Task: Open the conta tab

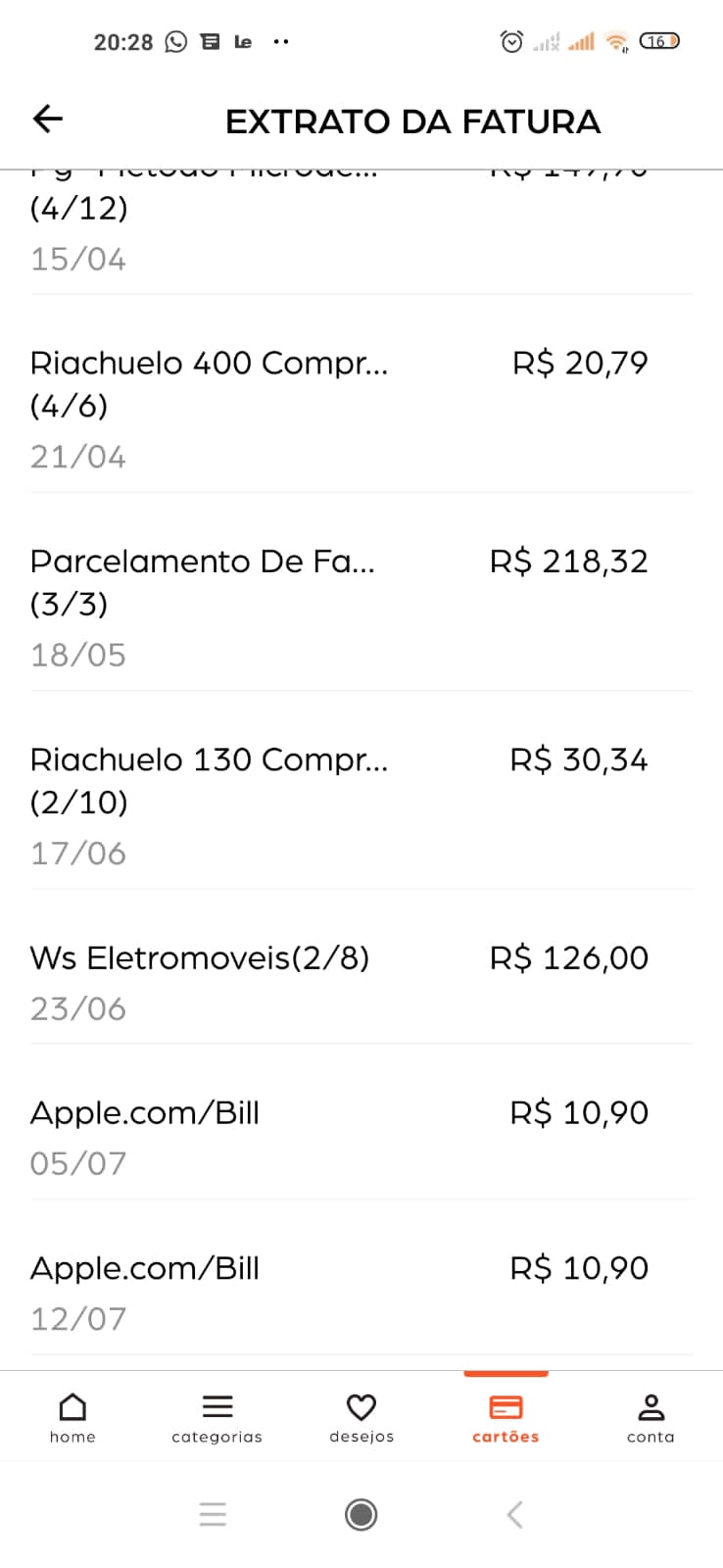Action: [651, 1417]
